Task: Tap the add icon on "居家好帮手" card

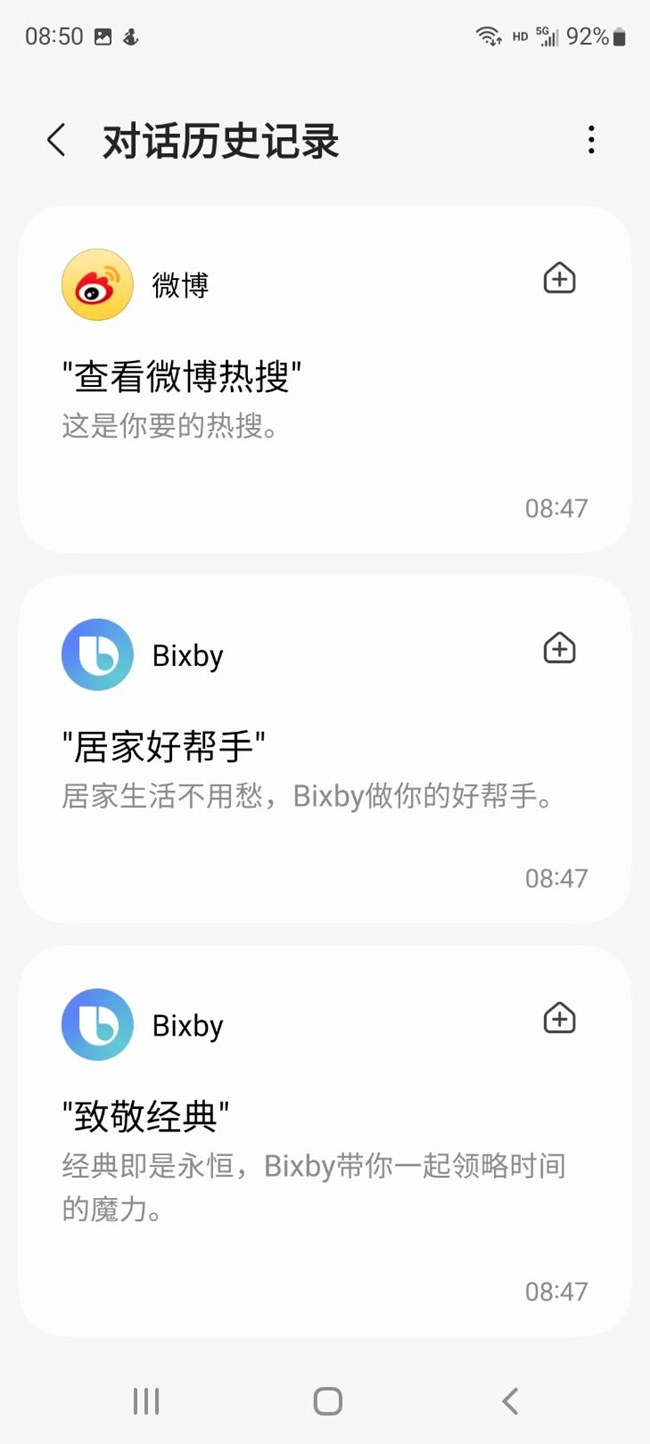Action: click(559, 649)
